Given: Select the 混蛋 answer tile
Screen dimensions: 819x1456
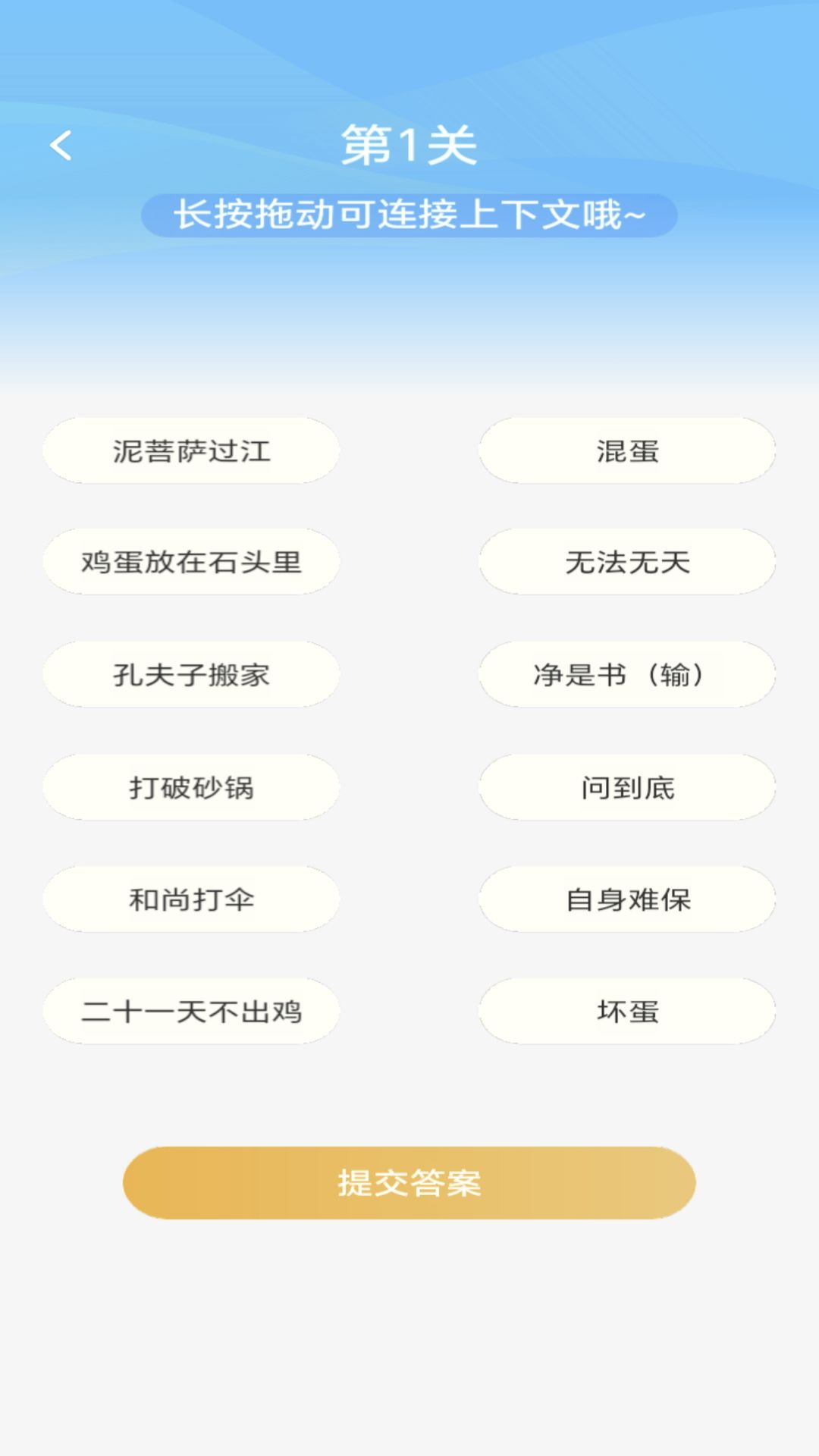Looking at the screenshot, I should coord(627,450).
